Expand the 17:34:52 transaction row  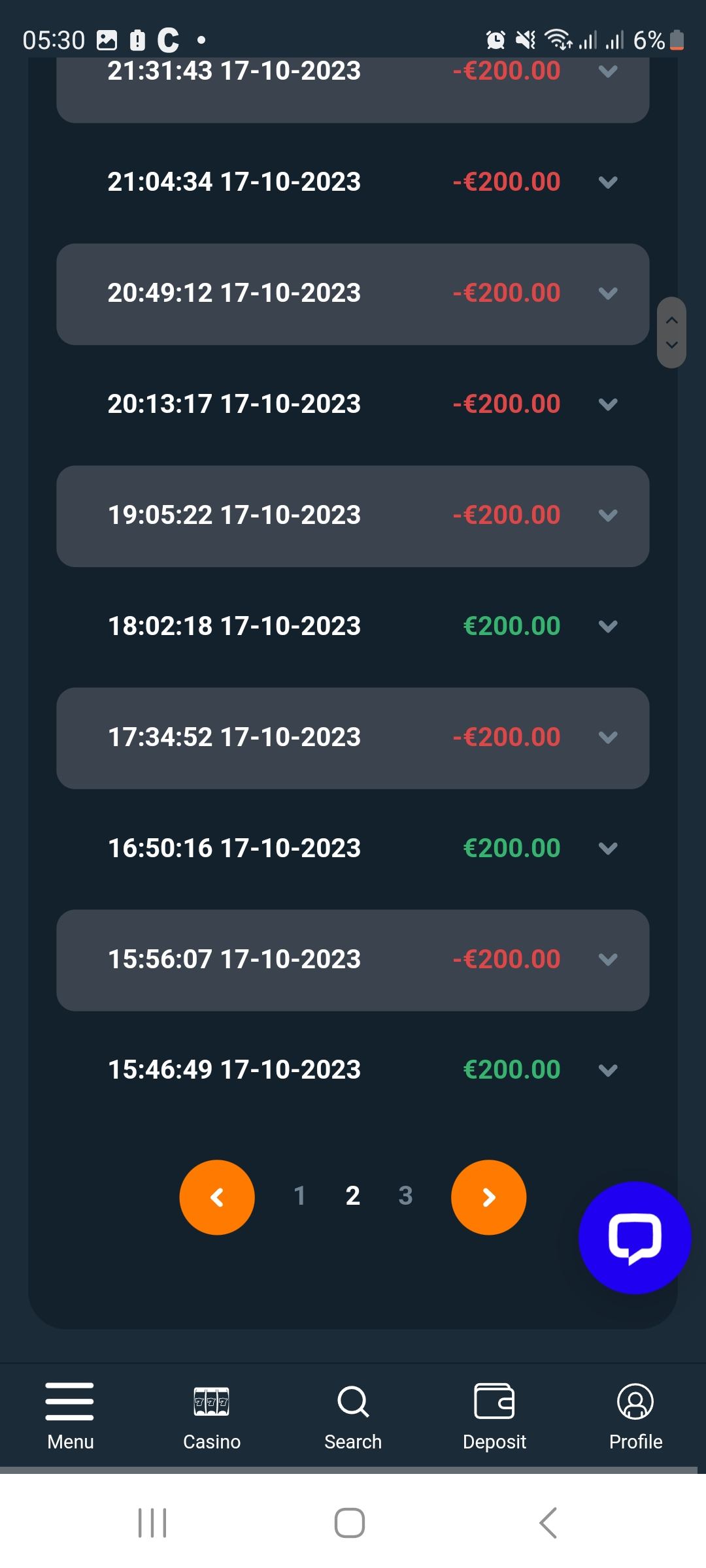pos(608,738)
